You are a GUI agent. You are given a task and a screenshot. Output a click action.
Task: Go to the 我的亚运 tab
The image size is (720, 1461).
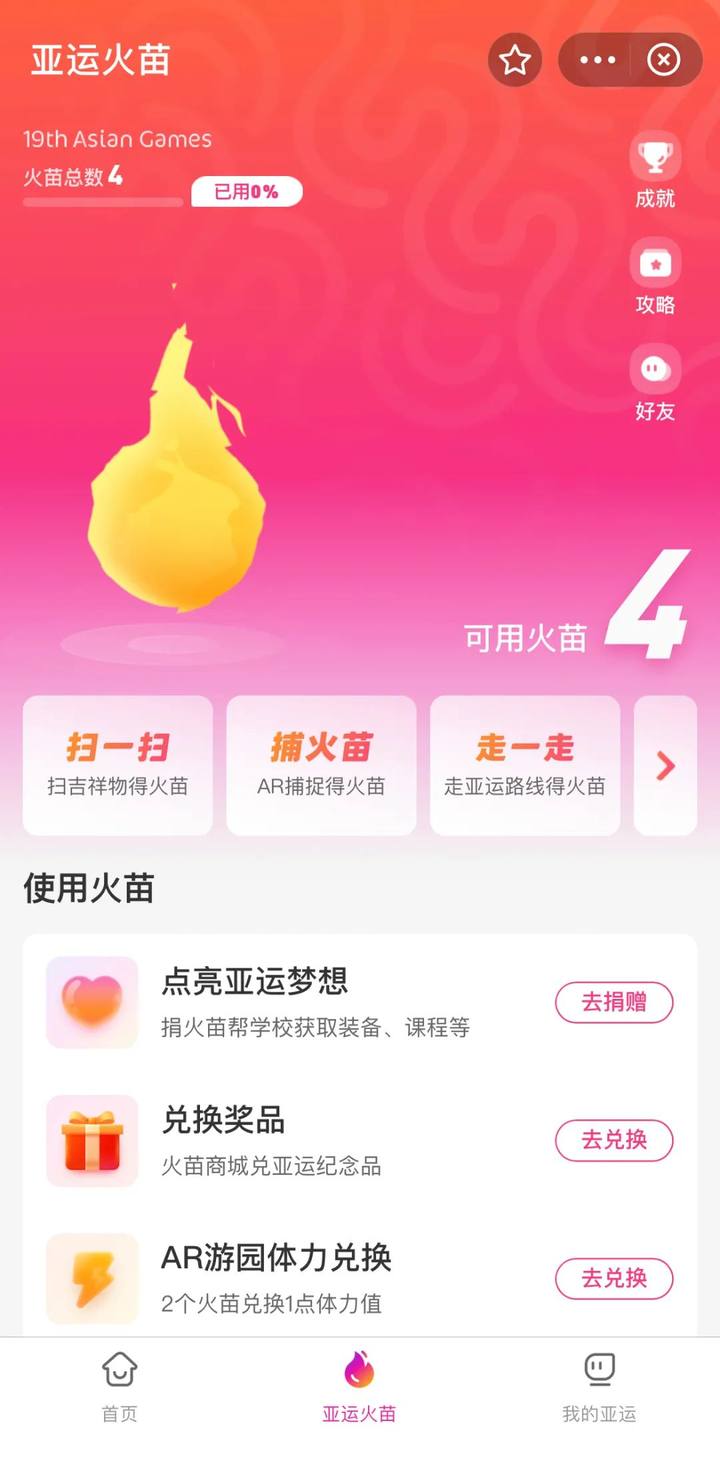[x=599, y=1386]
